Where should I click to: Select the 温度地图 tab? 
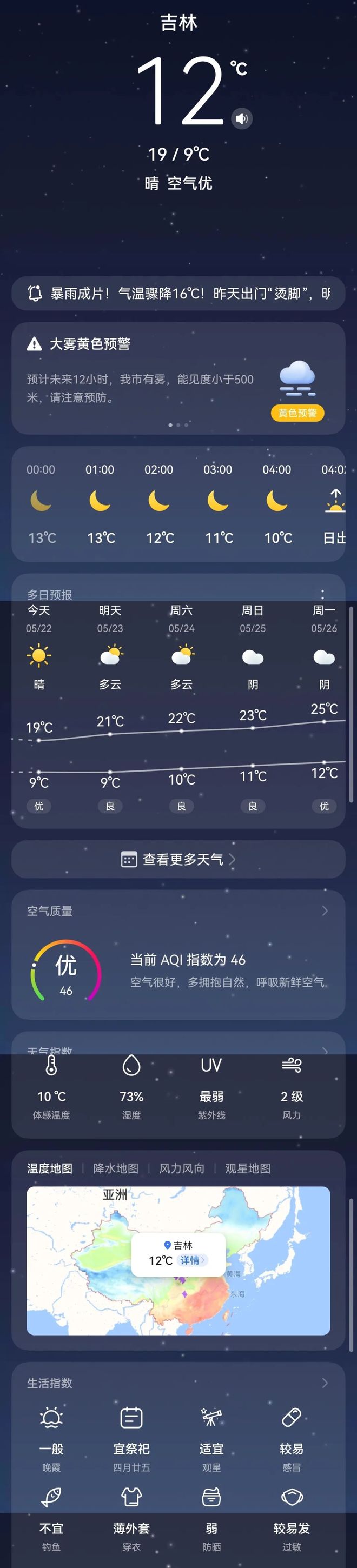50,1168
